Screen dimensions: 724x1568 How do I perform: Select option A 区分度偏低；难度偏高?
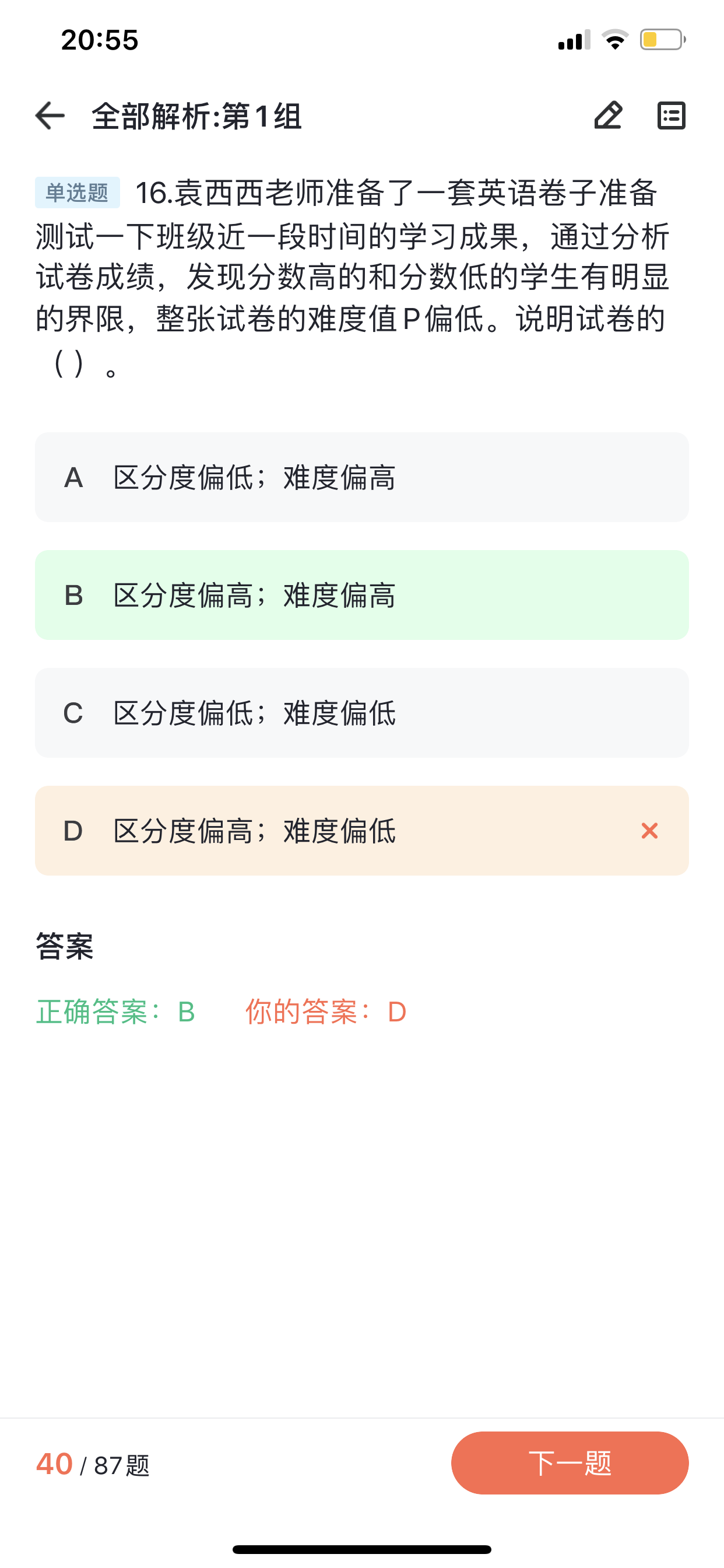(x=362, y=477)
